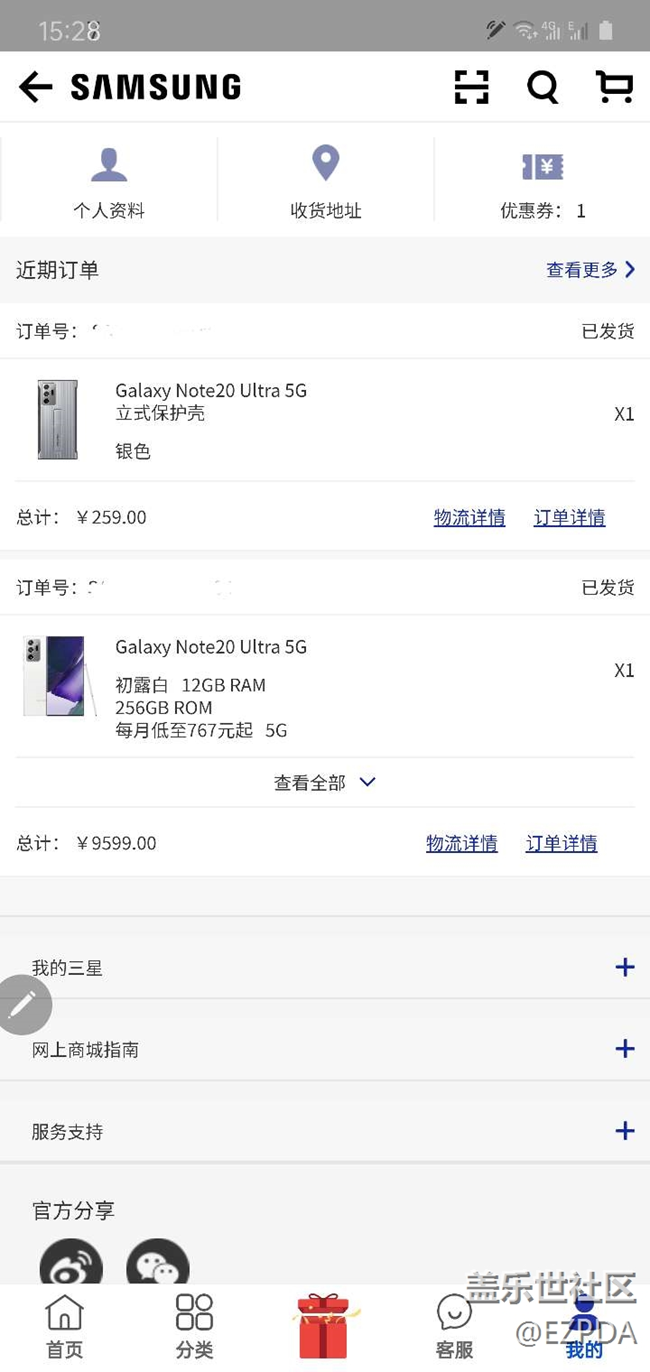Image resolution: width=650 pixels, height=1372 pixels.
Task: Expand the 我的三星 section
Action: pyautogui.click(x=624, y=967)
